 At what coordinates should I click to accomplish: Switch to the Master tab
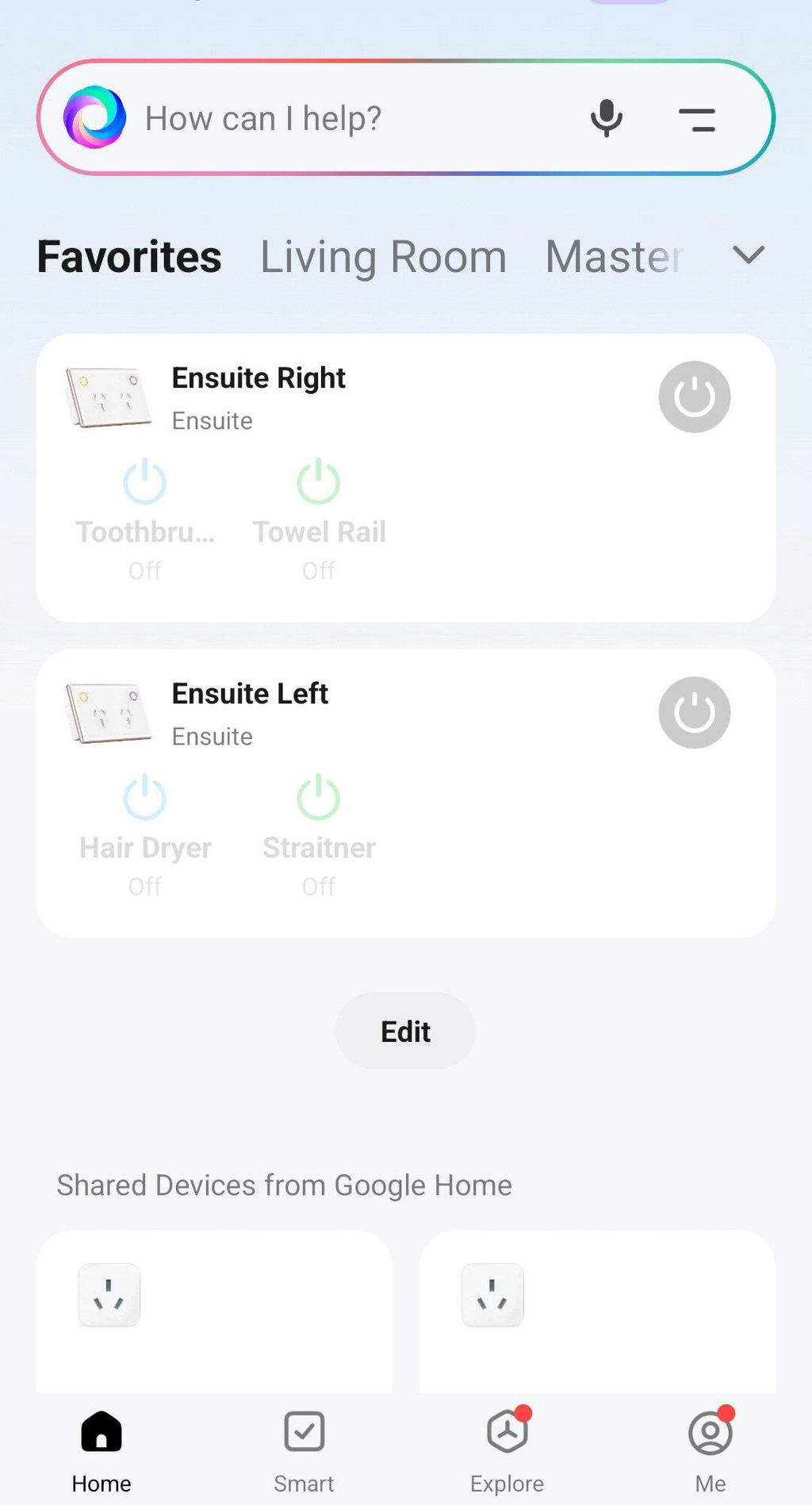click(615, 257)
